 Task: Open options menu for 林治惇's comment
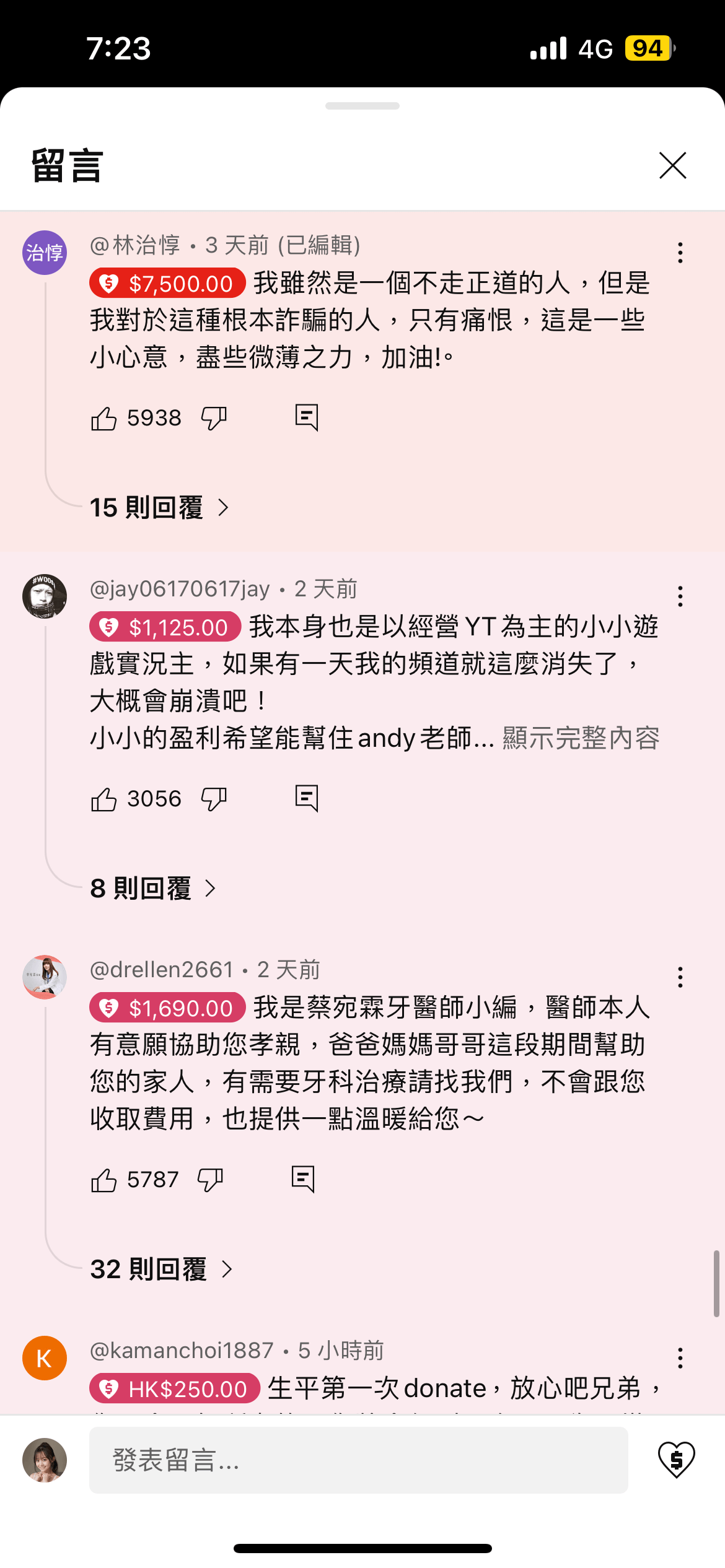pos(680,253)
